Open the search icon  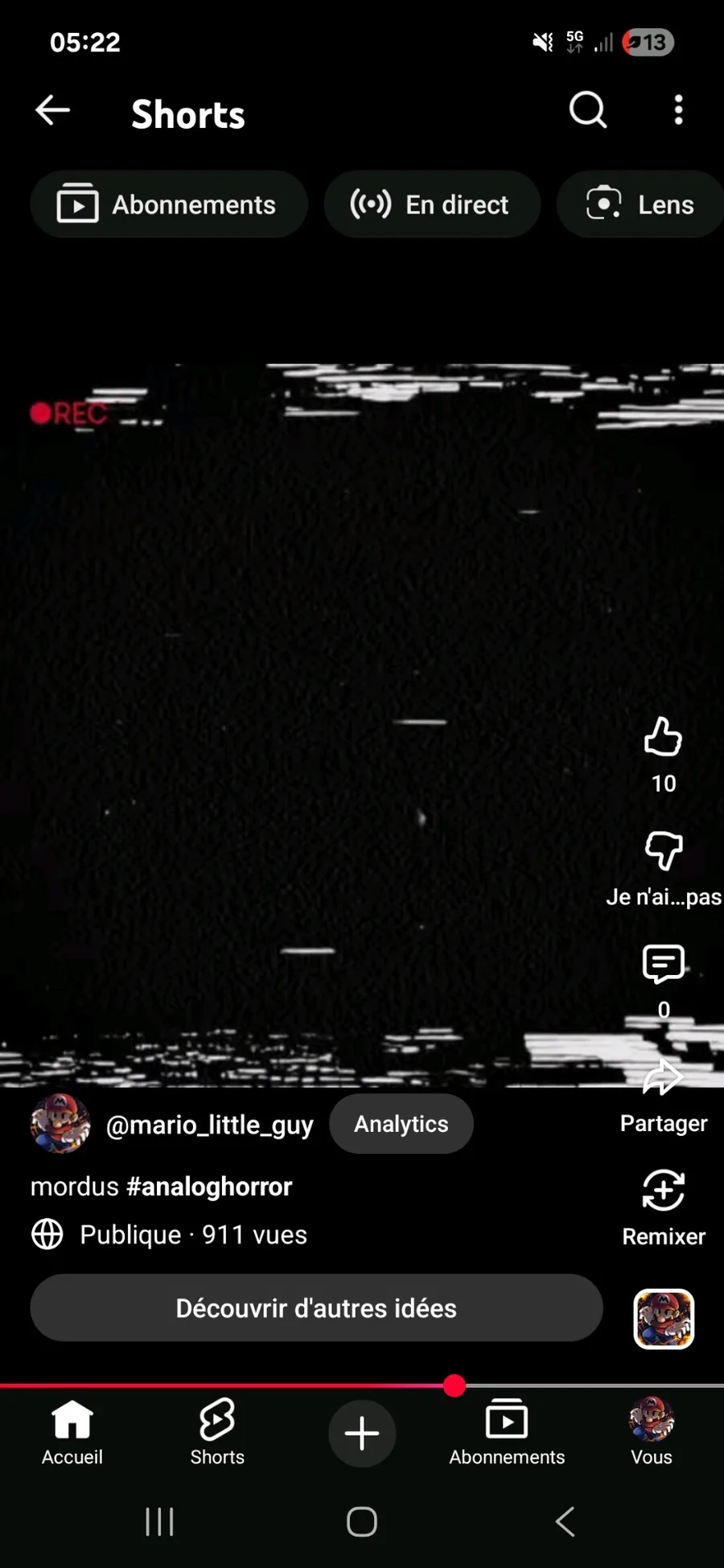588,110
